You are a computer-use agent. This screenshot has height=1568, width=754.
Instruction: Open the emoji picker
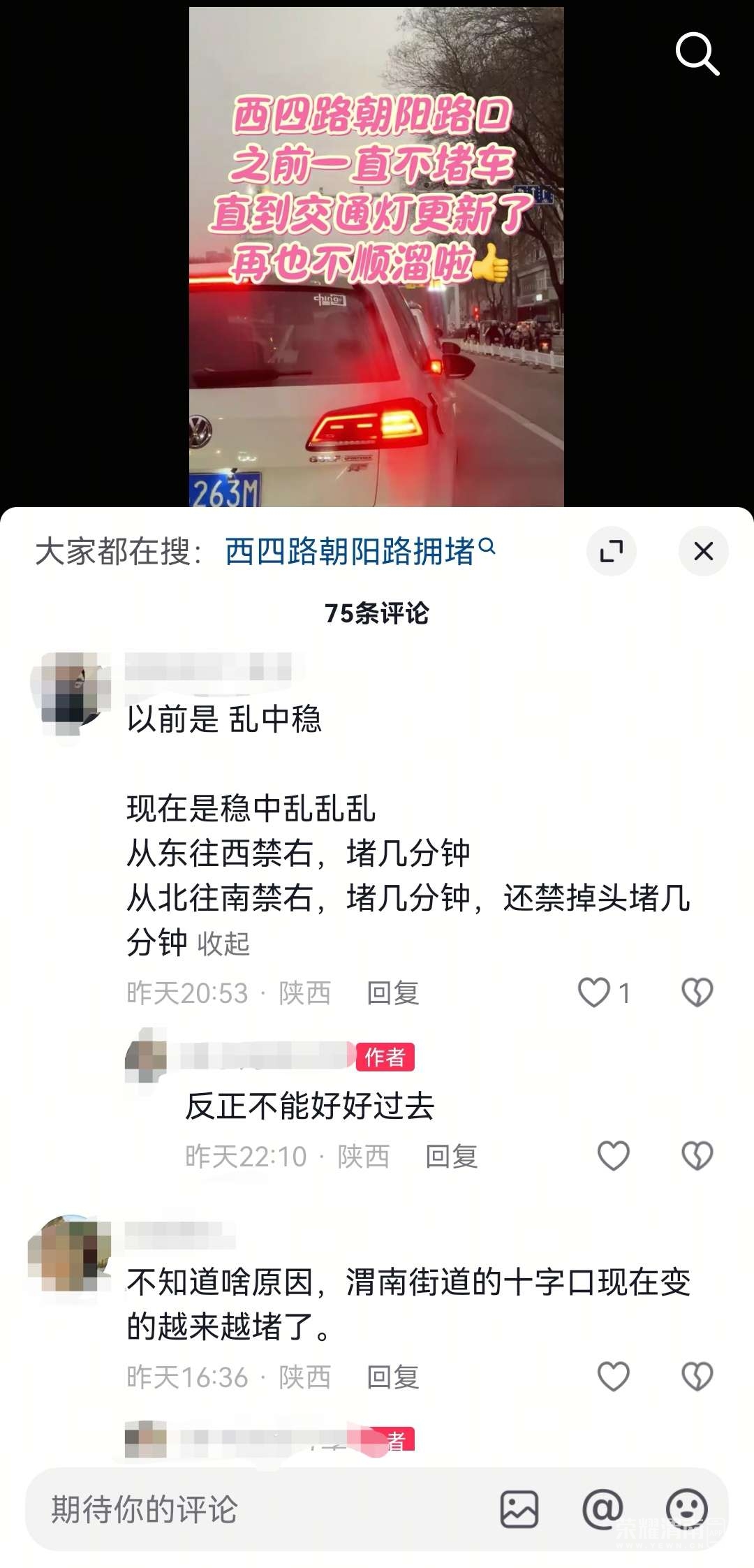tap(687, 1509)
